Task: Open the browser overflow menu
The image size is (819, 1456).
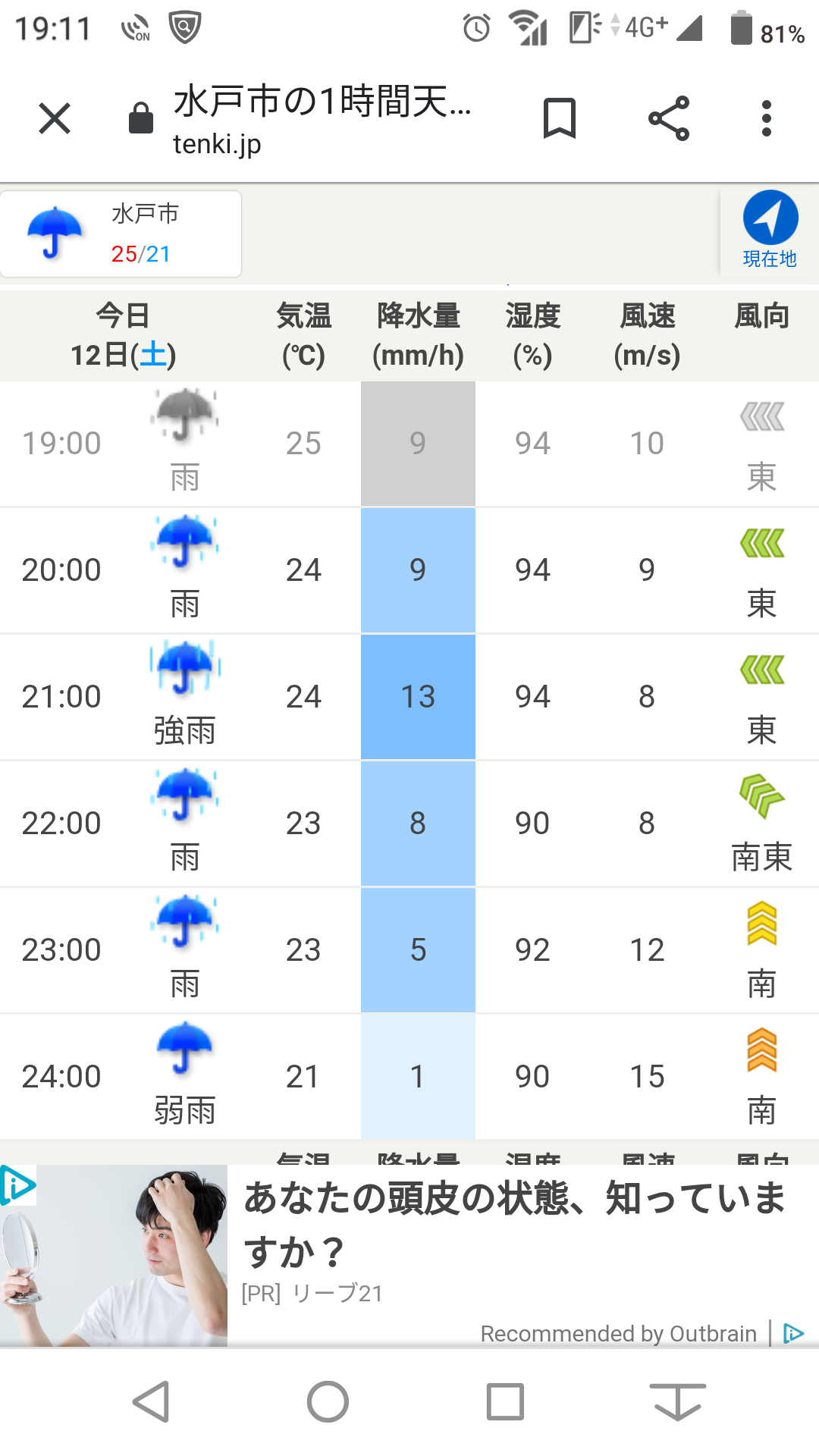Action: click(766, 118)
